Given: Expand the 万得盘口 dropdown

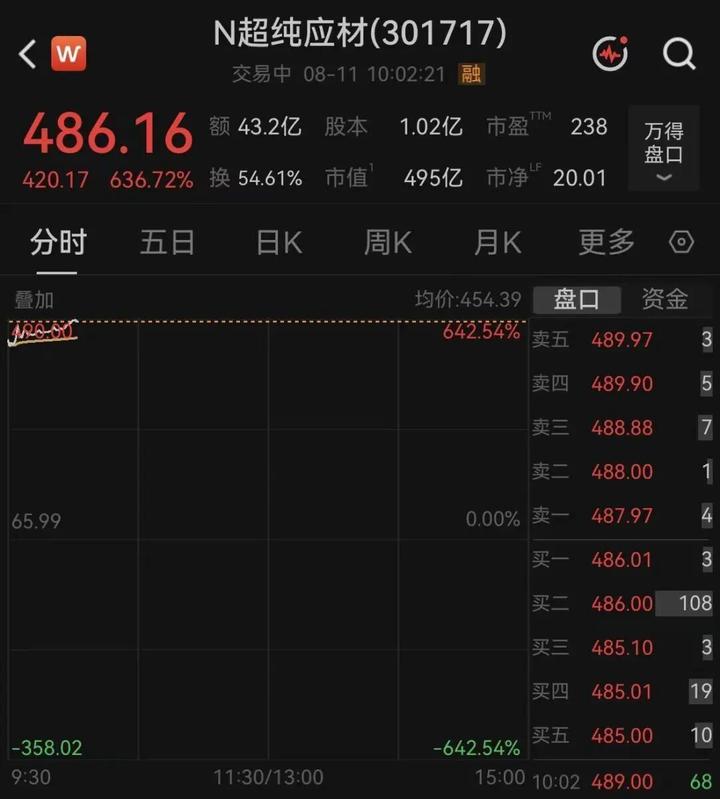Looking at the screenshot, I should click(x=663, y=149).
